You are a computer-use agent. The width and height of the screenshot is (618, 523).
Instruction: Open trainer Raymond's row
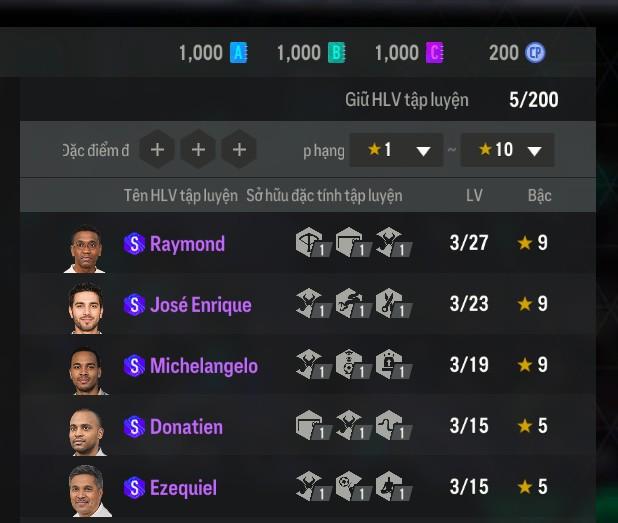[187, 244]
